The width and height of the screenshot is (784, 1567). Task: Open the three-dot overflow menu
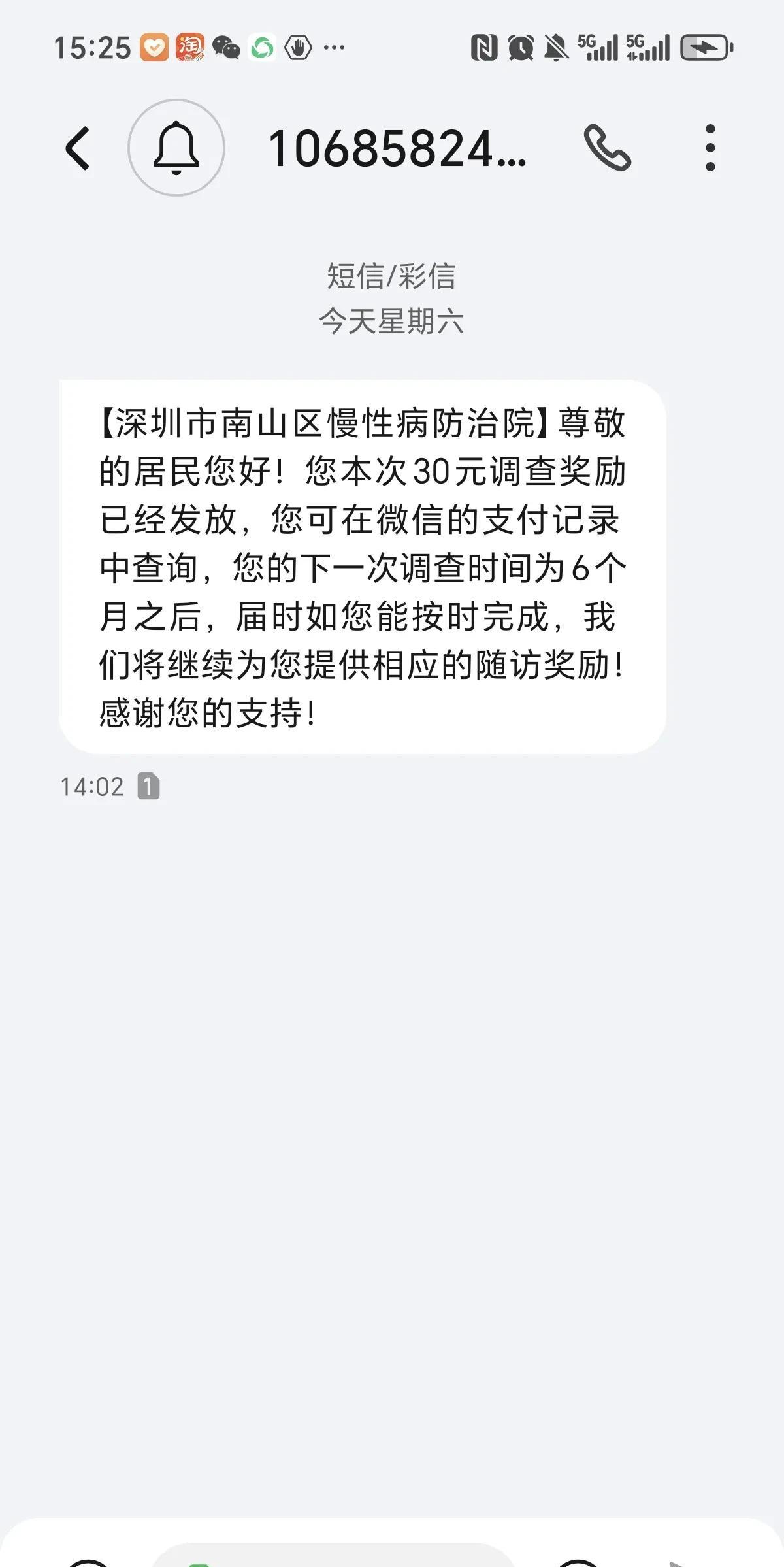[710, 148]
